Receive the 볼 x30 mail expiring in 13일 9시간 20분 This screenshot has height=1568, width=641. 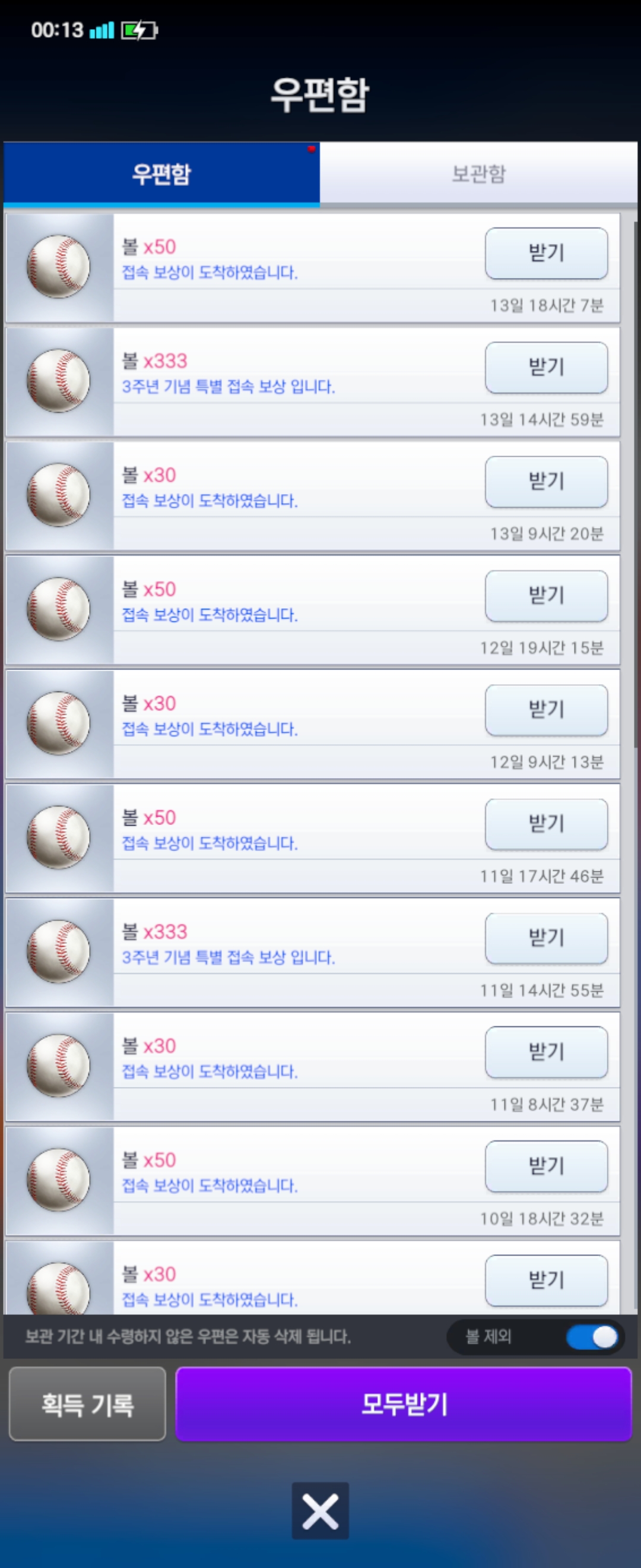point(546,482)
